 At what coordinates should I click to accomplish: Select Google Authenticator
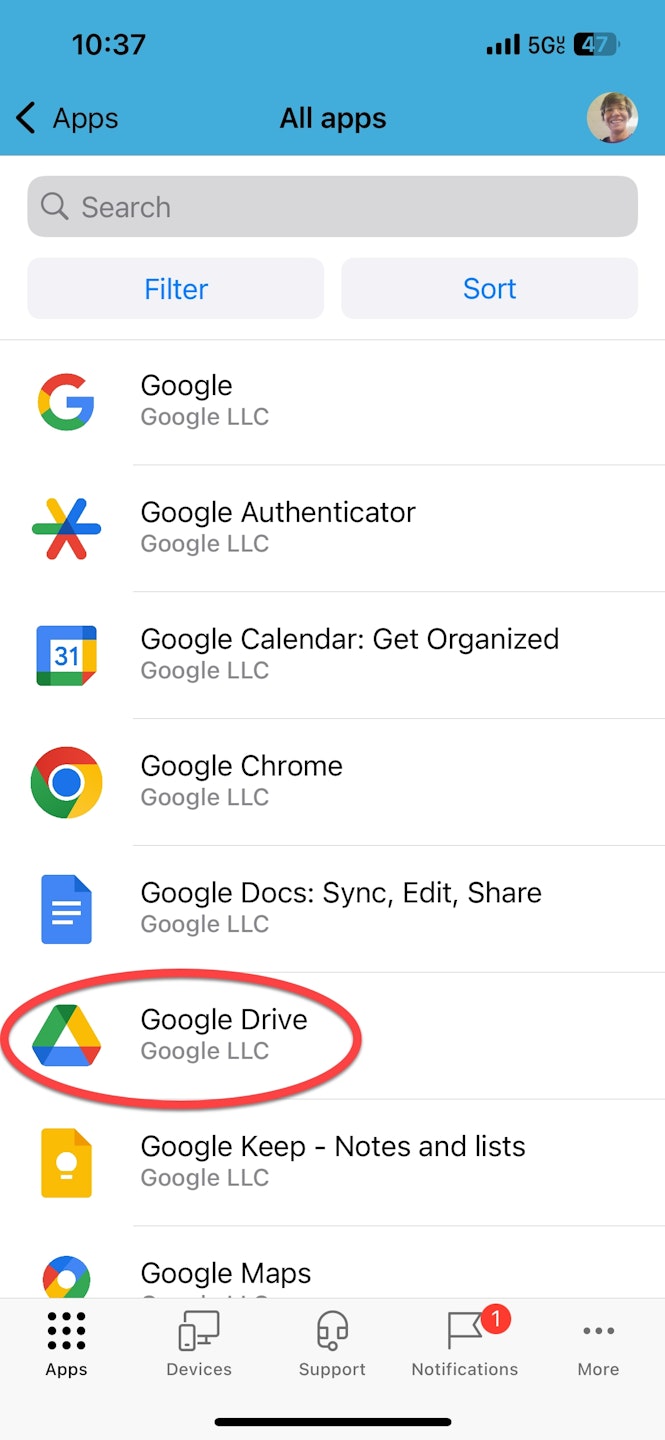pyautogui.click(x=332, y=528)
